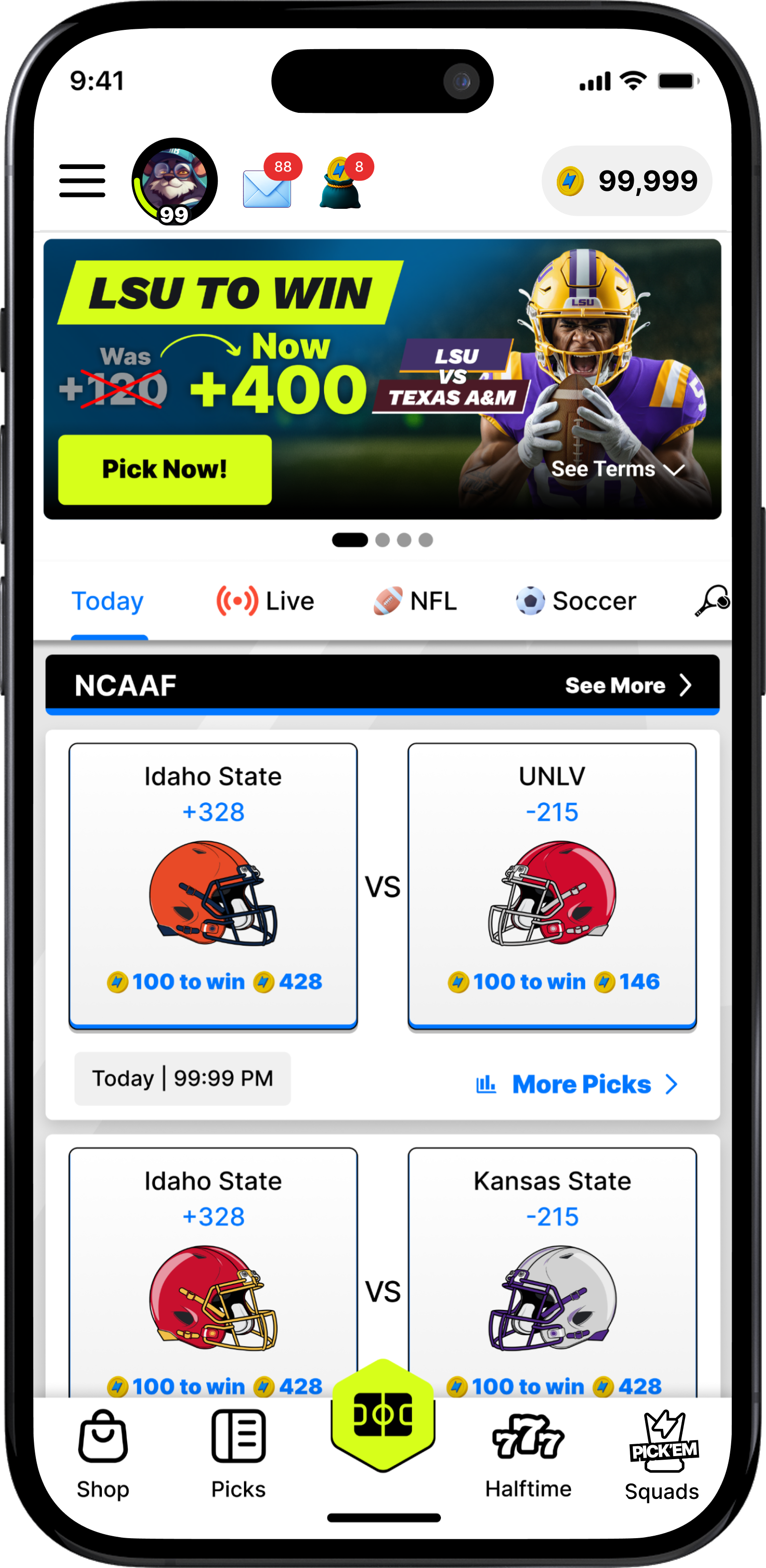
Task: Open the hamburger menu
Action: click(x=82, y=181)
